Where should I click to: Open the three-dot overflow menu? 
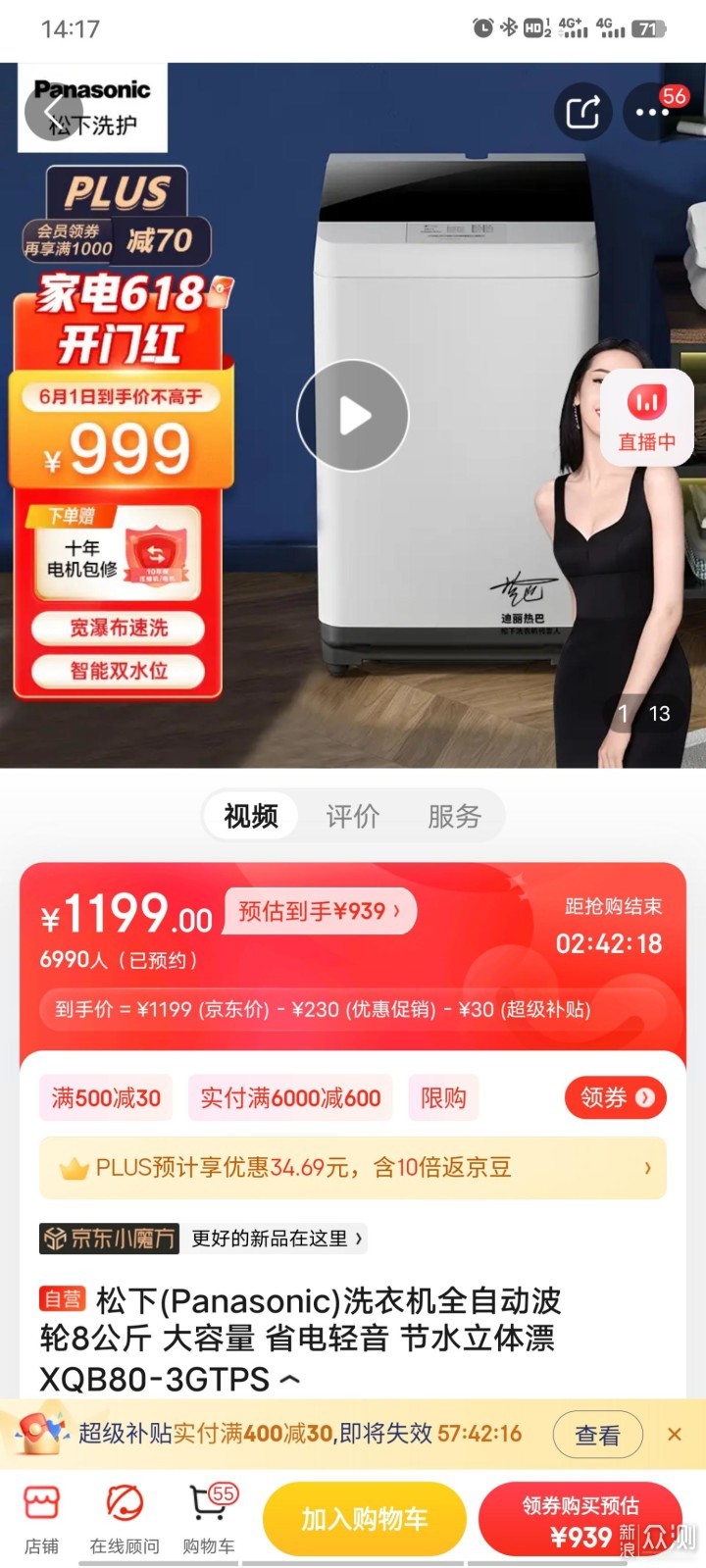[652, 112]
